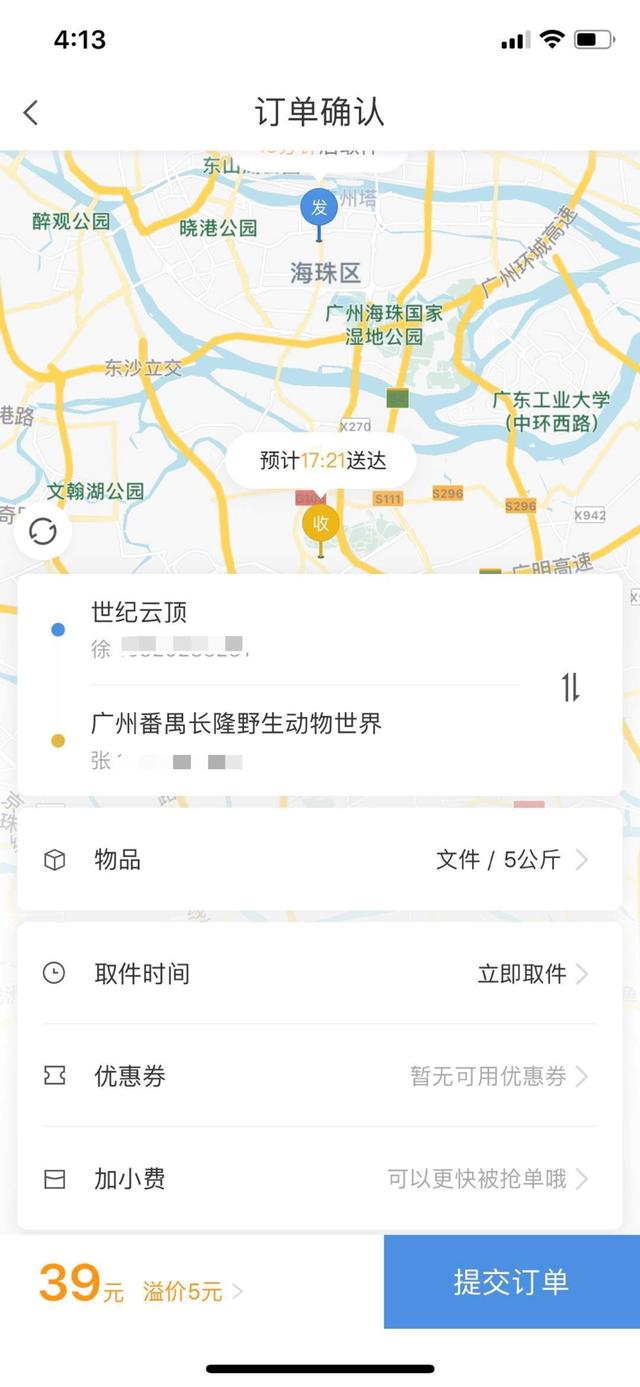Refresh the map location
Image resolution: width=640 pixels, height=1387 pixels.
[43, 531]
